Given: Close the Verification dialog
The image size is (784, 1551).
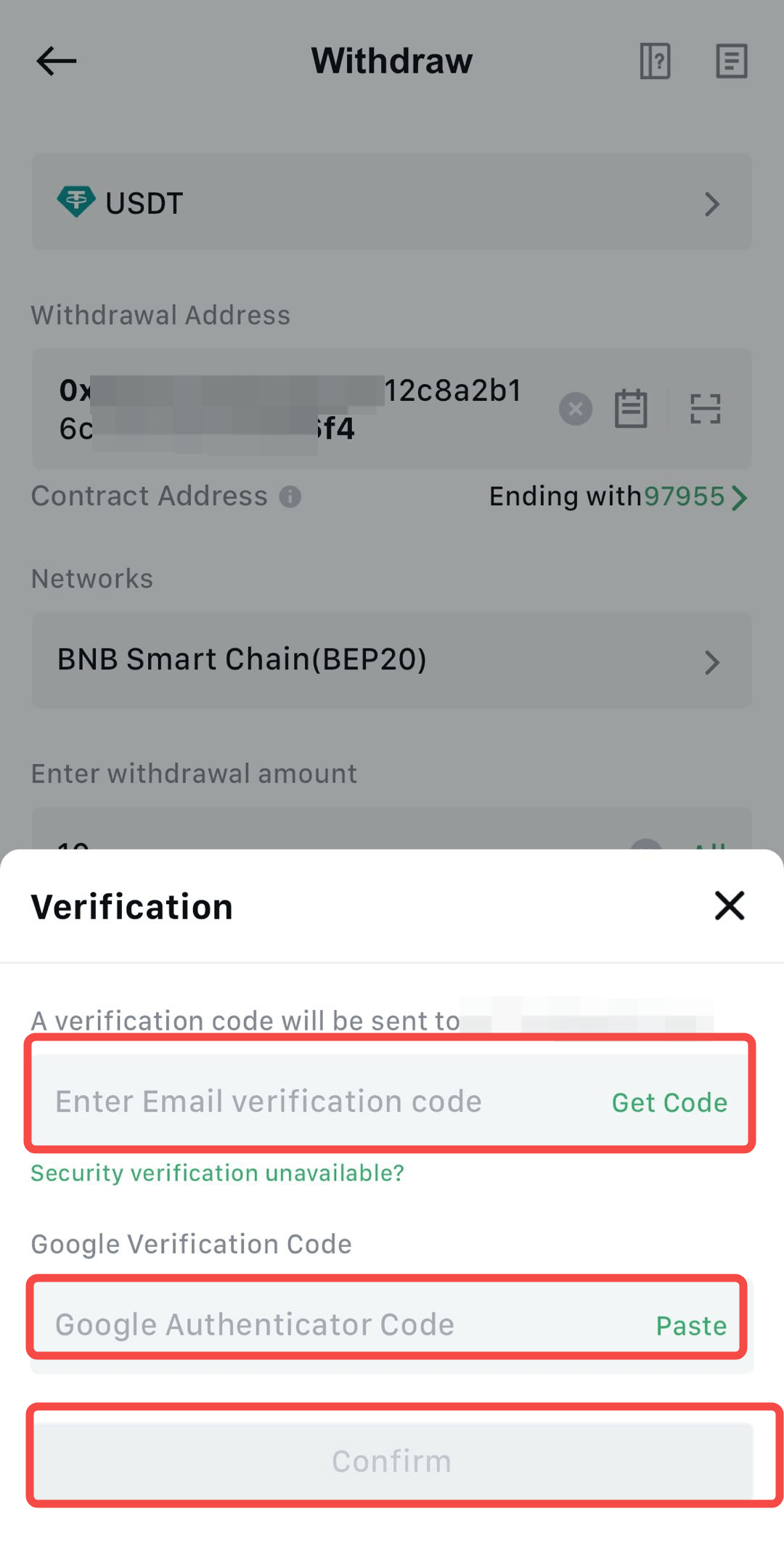Looking at the screenshot, I should click(729, 905).
